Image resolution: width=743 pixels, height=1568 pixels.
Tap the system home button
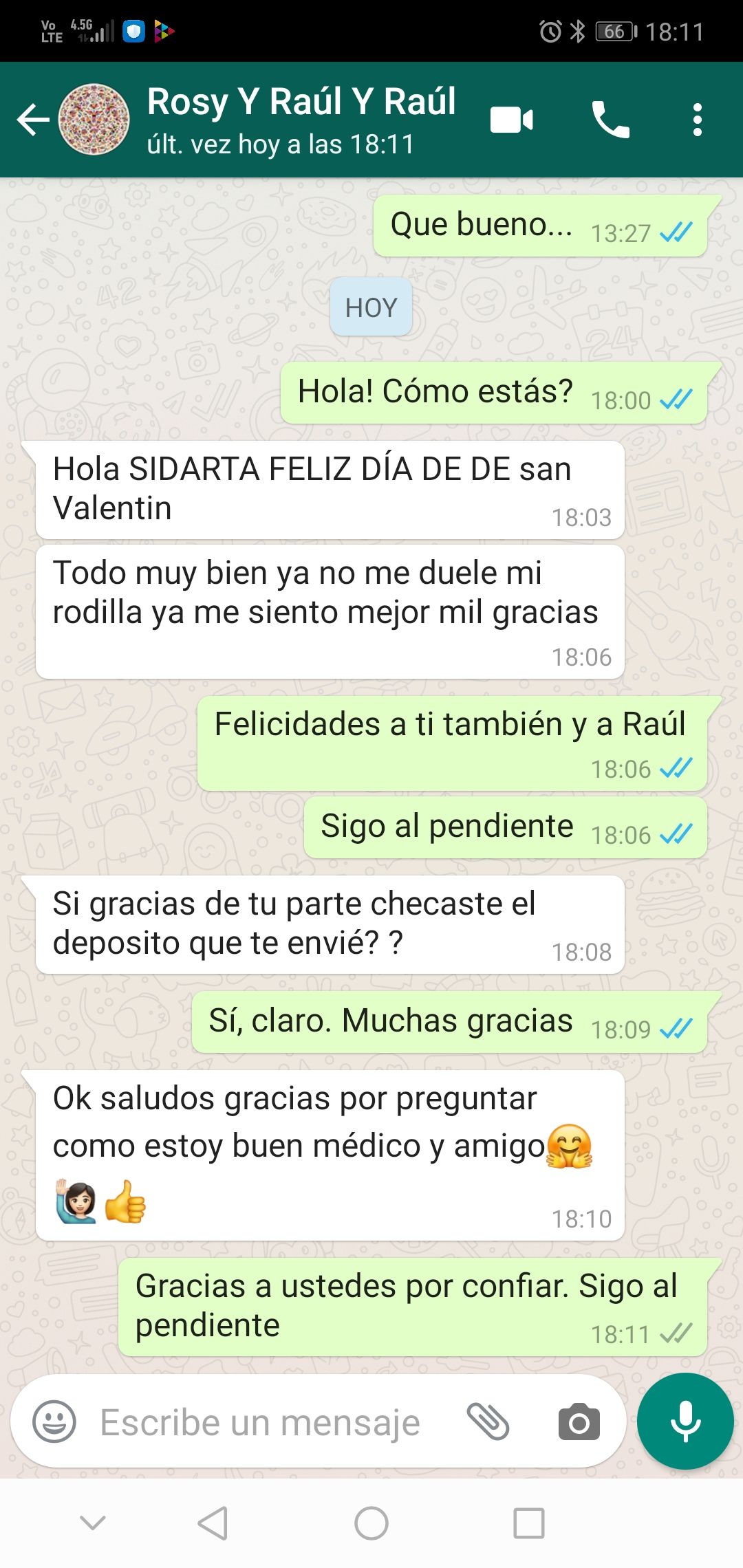371,1523
